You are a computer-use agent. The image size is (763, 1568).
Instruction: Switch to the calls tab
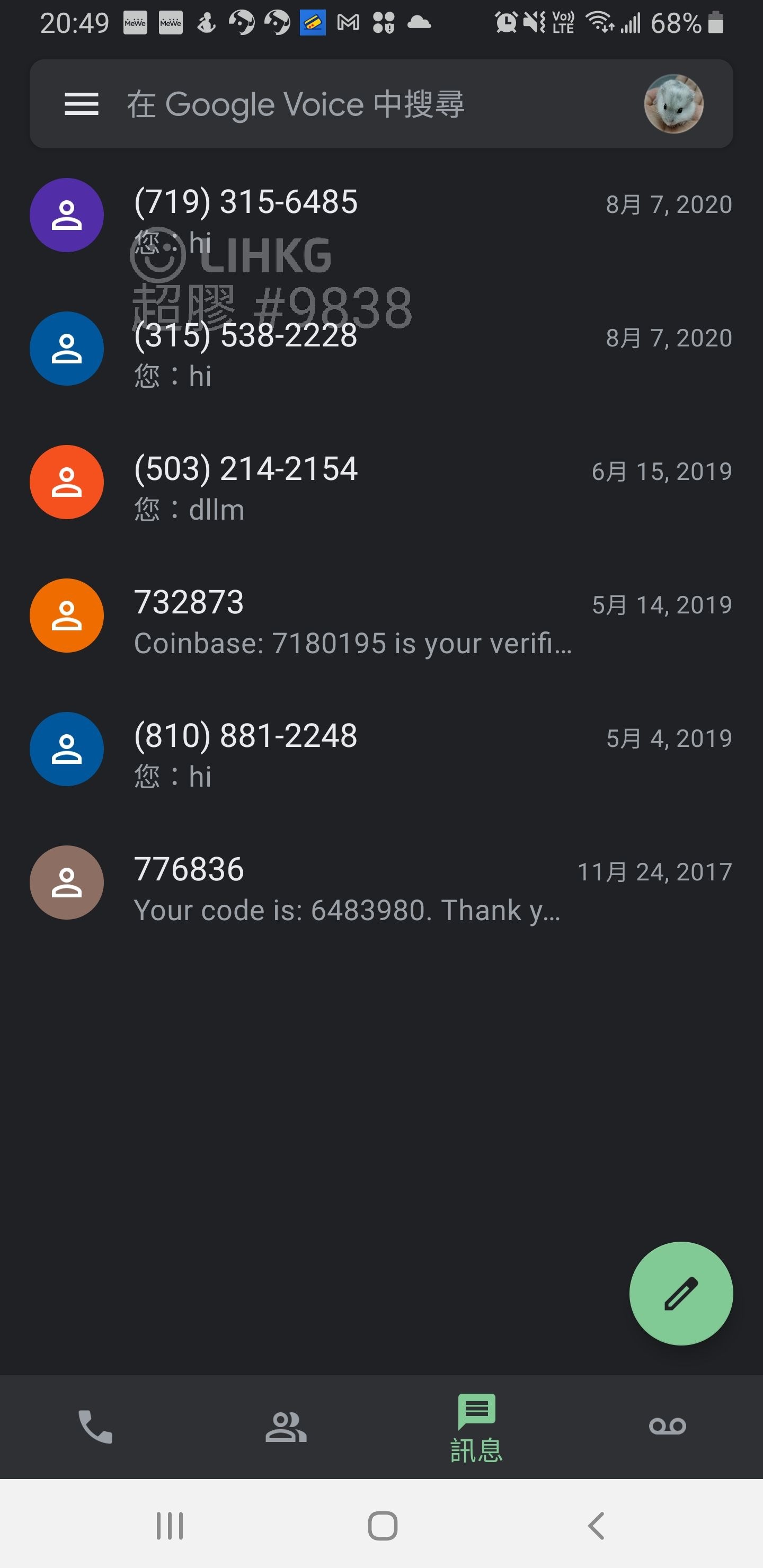[x=95, y=1426]
